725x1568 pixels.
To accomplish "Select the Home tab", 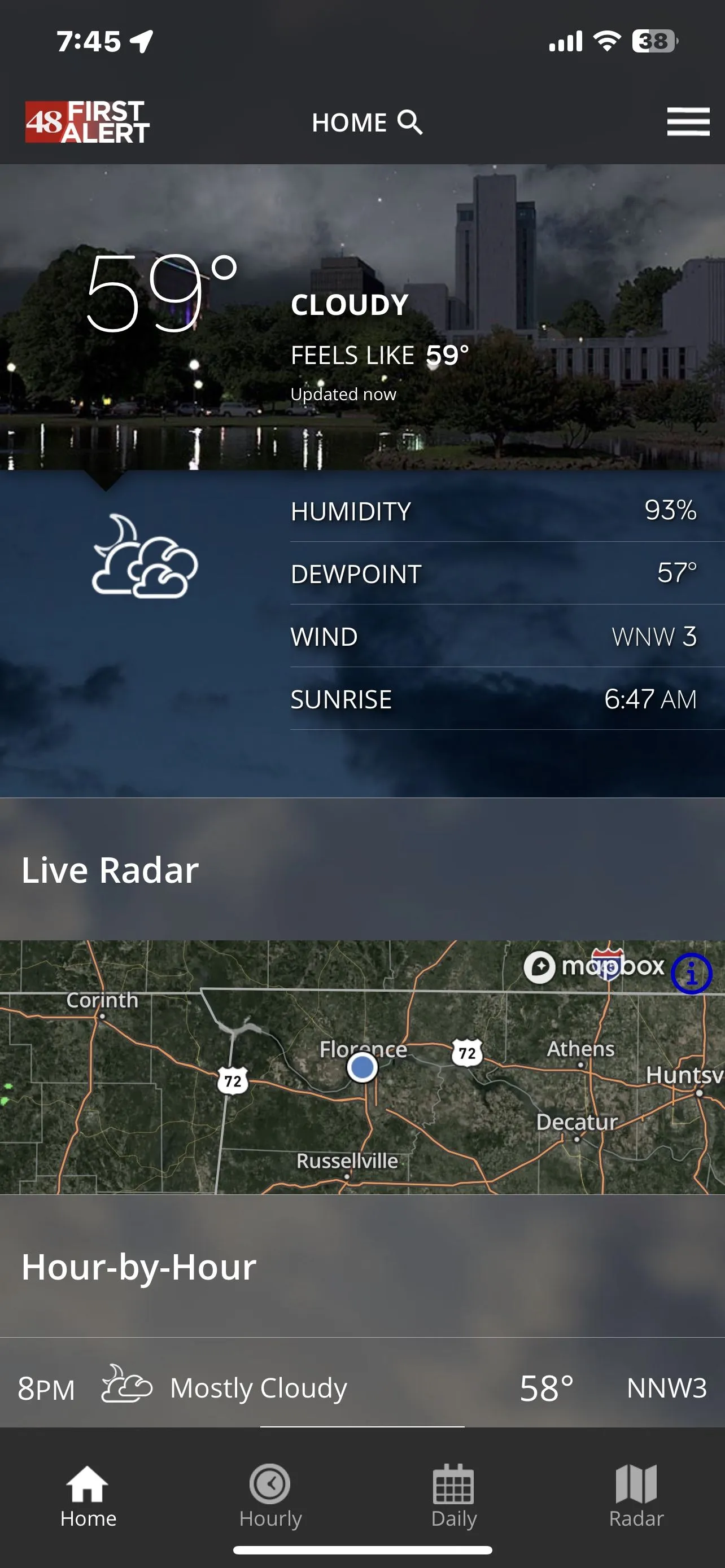I will click(88, 1496).
